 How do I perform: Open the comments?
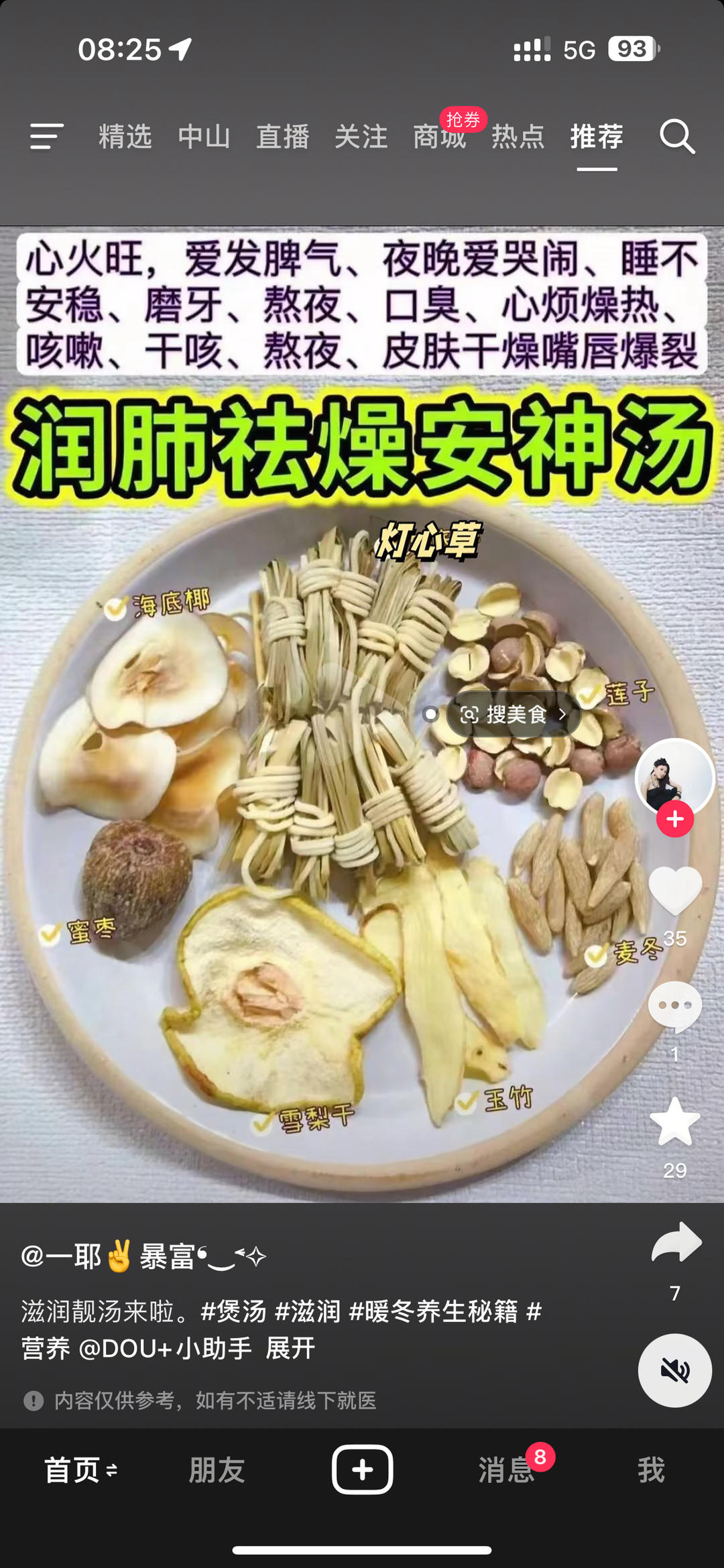(674, 1006)
